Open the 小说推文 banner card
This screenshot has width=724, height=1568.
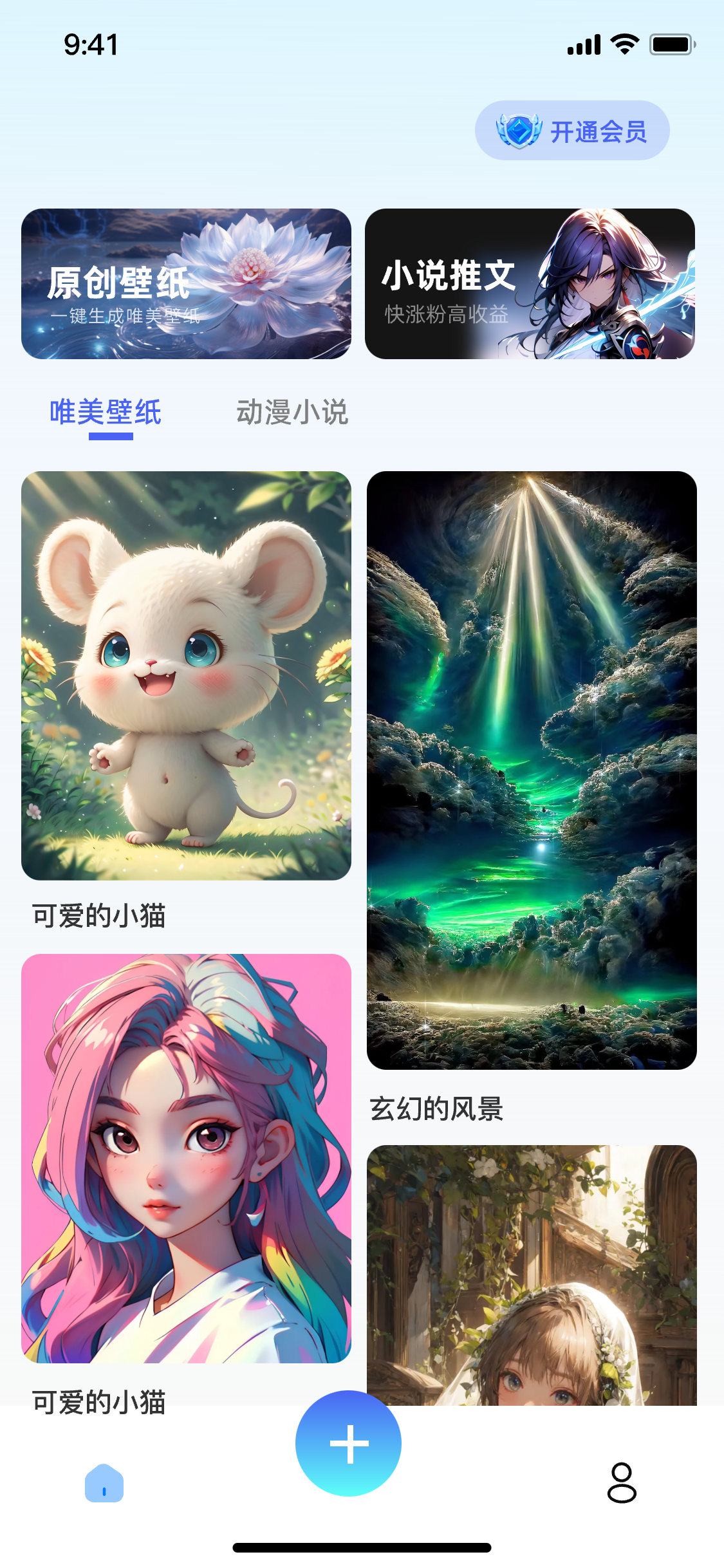tap(529, 284)
